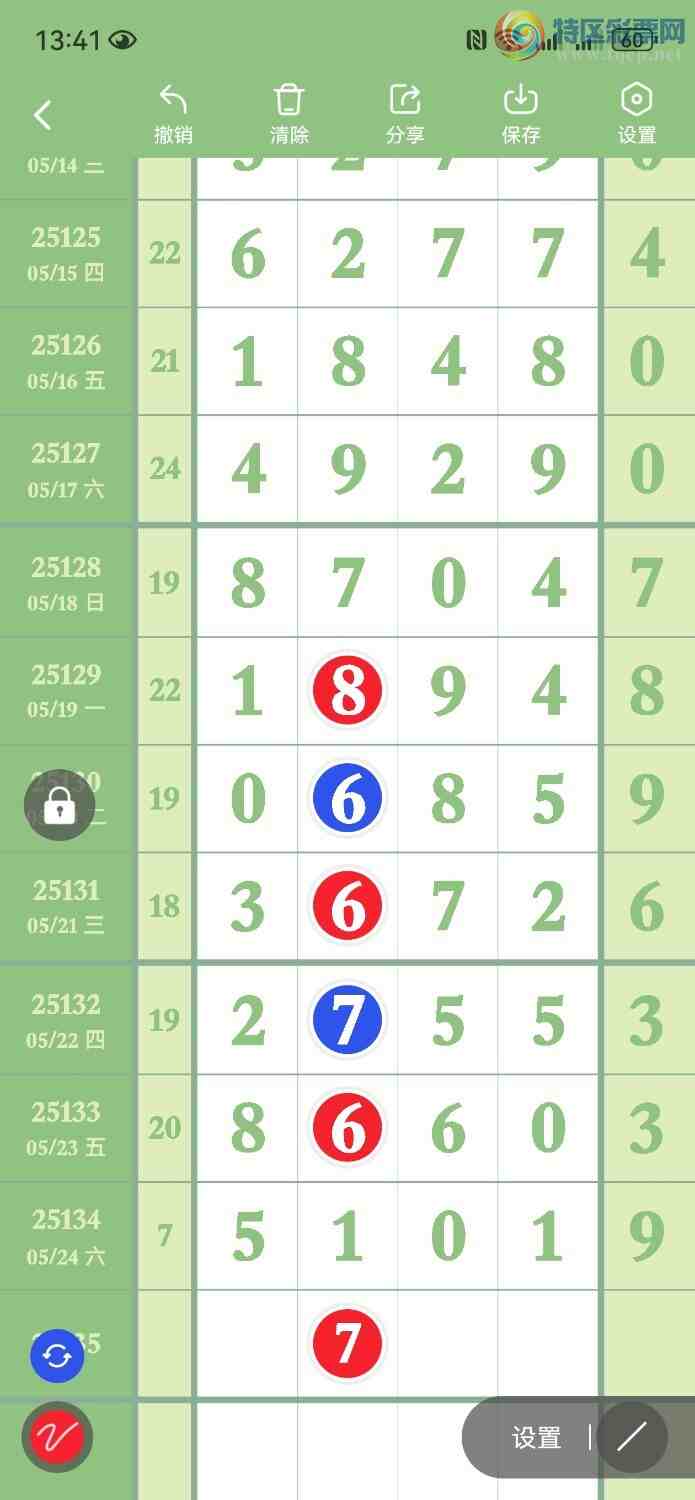Tap the floating lock button
The height and width of the screenshot is (1500, 695).
(60, 805)
